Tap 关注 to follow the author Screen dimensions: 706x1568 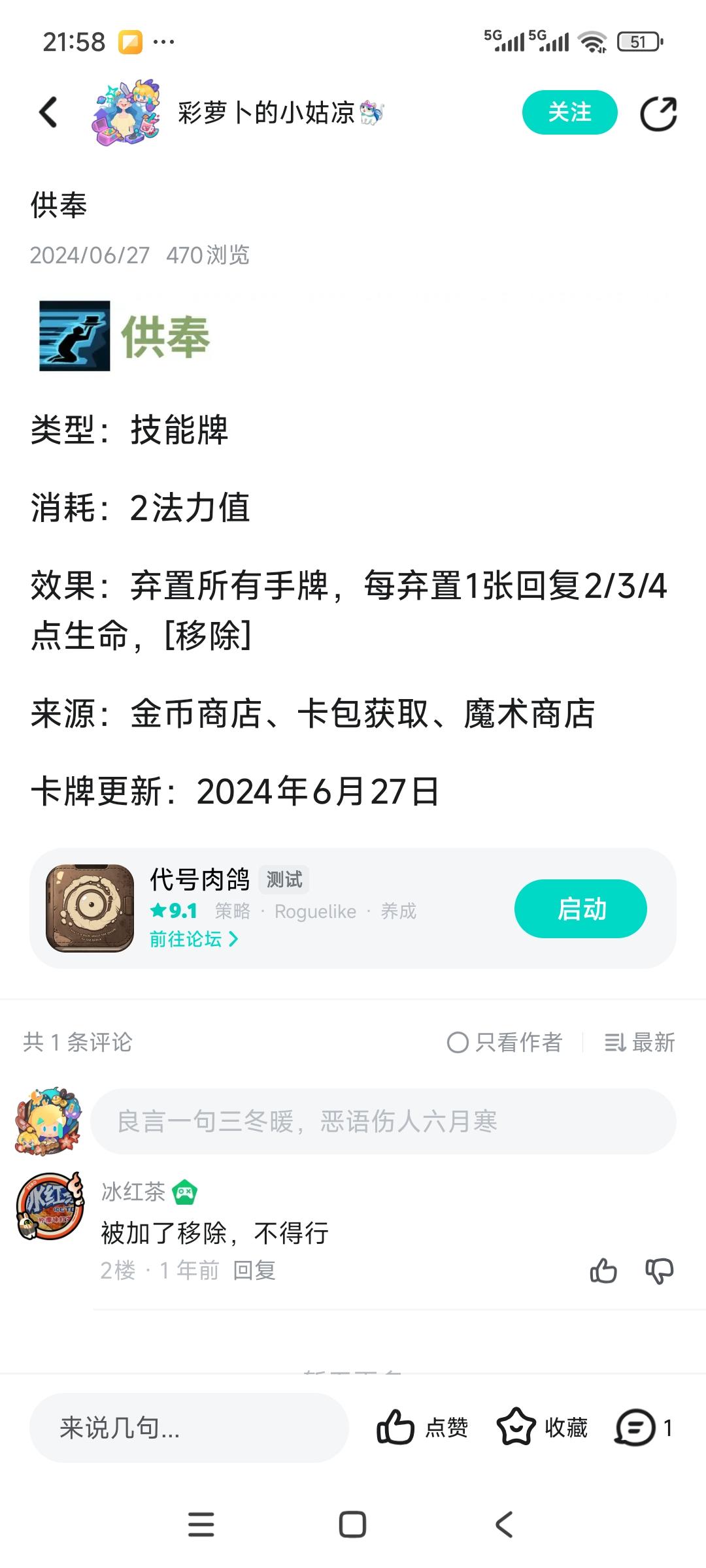tap(569, 112)
